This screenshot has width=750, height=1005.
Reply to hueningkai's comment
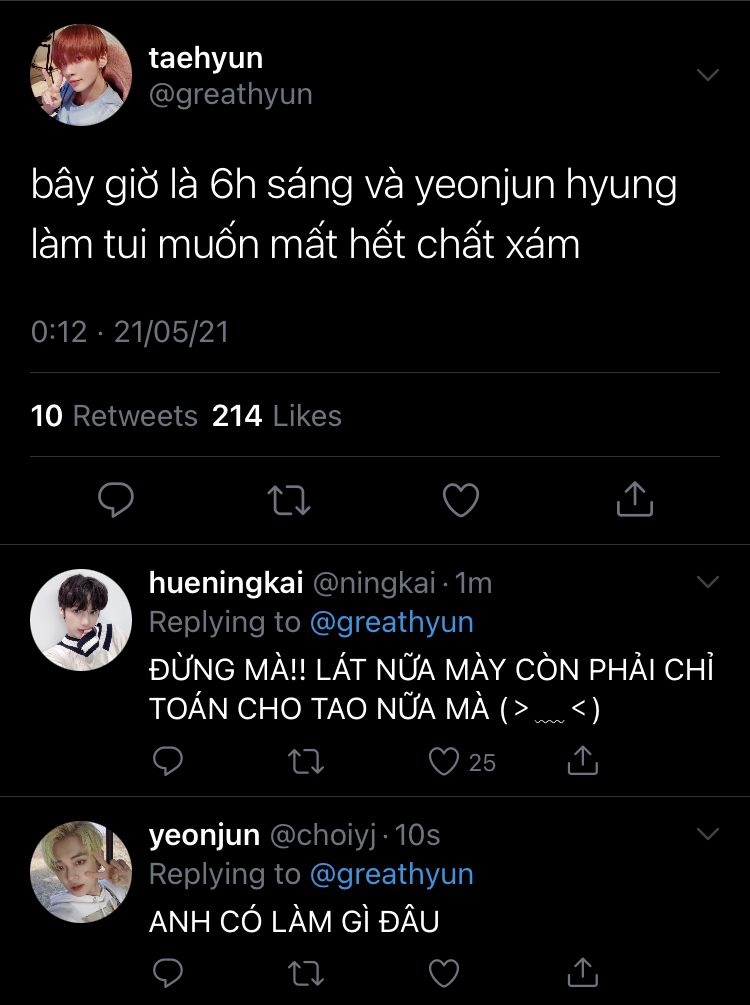click(x=169, y=762)
